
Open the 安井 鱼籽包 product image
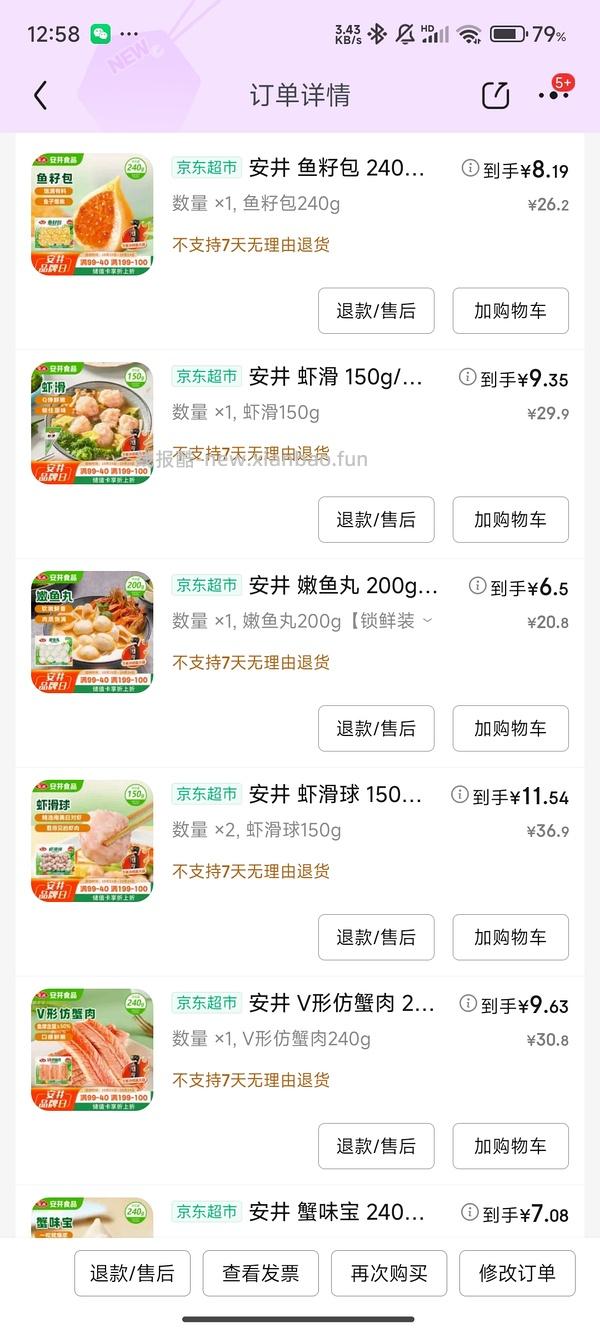[x=92, y=215]
